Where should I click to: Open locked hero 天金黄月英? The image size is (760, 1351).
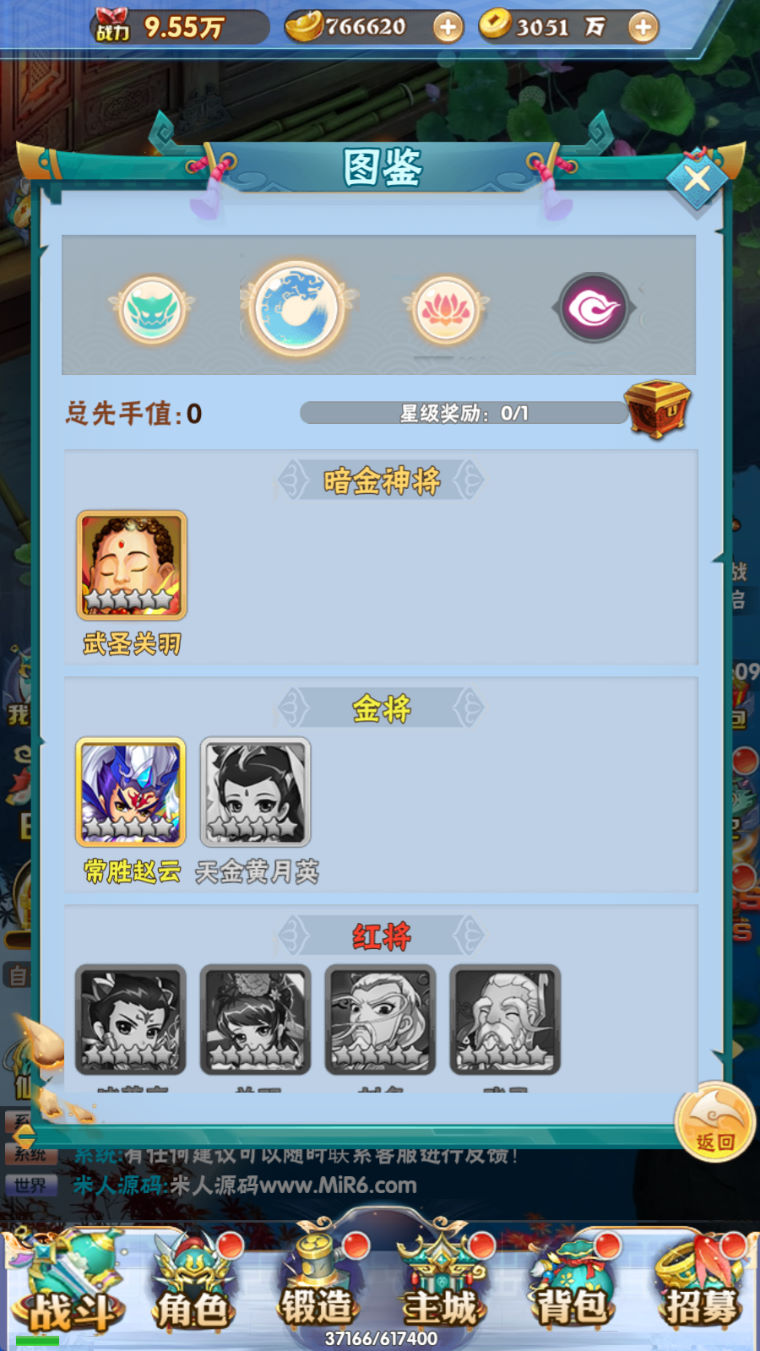coord(256,792)
